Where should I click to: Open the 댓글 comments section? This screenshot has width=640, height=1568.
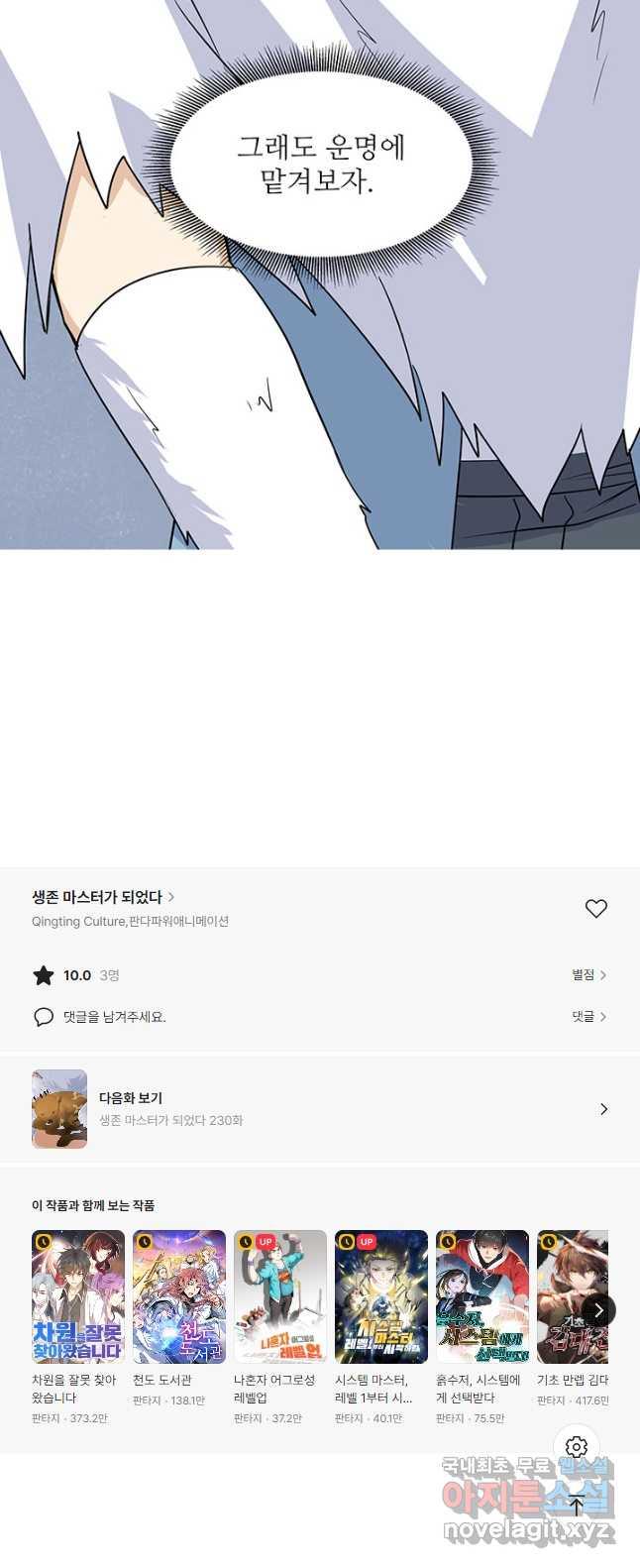[x=588, y=1017]
